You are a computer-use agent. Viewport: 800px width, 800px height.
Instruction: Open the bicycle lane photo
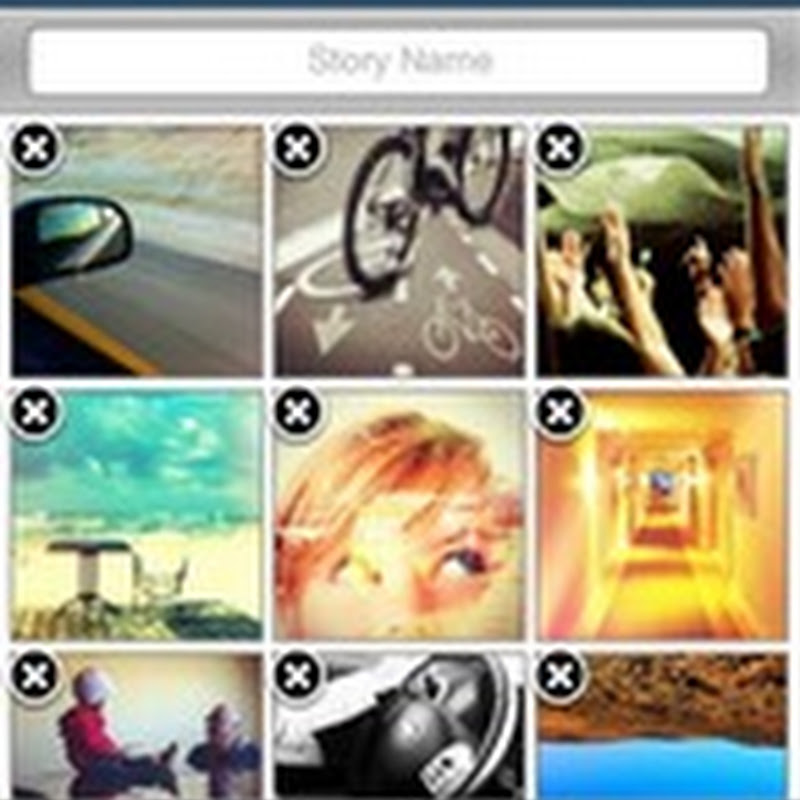[x=400, y=260]
